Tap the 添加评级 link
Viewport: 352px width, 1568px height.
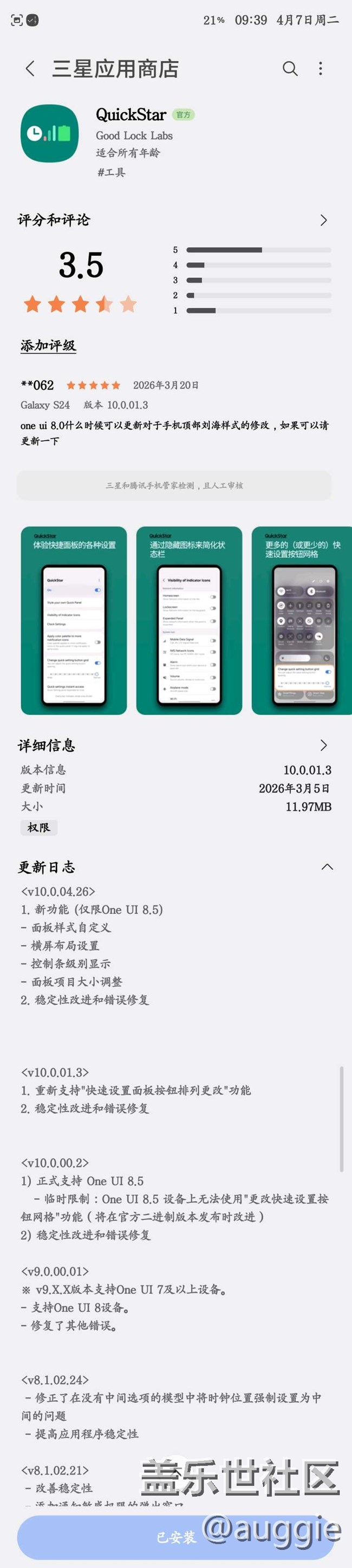click(48, 346)
